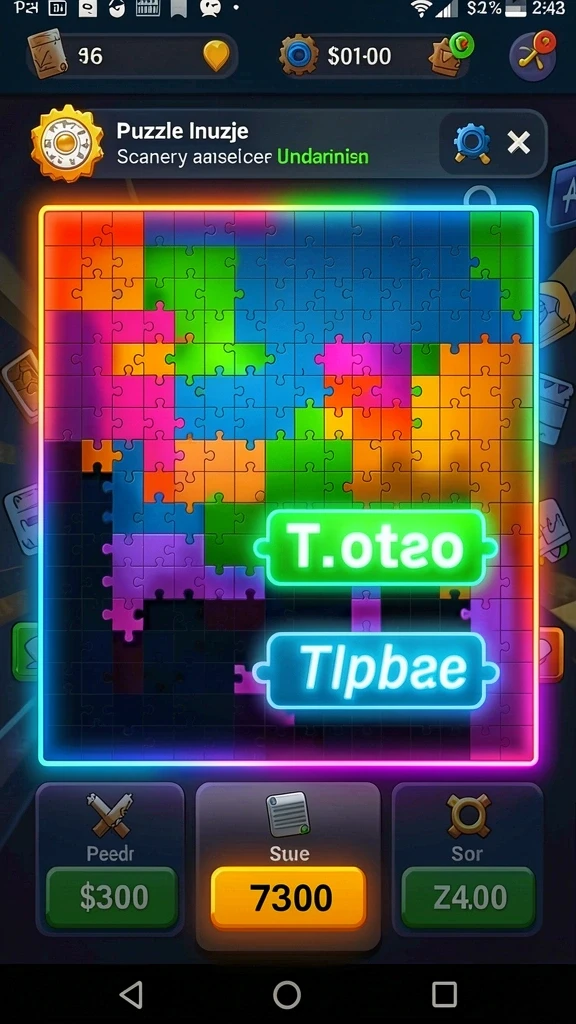This screenshot has height=1024, width=576.
Task: Buy the Peedr item for $300
Action: click(112, 897)
